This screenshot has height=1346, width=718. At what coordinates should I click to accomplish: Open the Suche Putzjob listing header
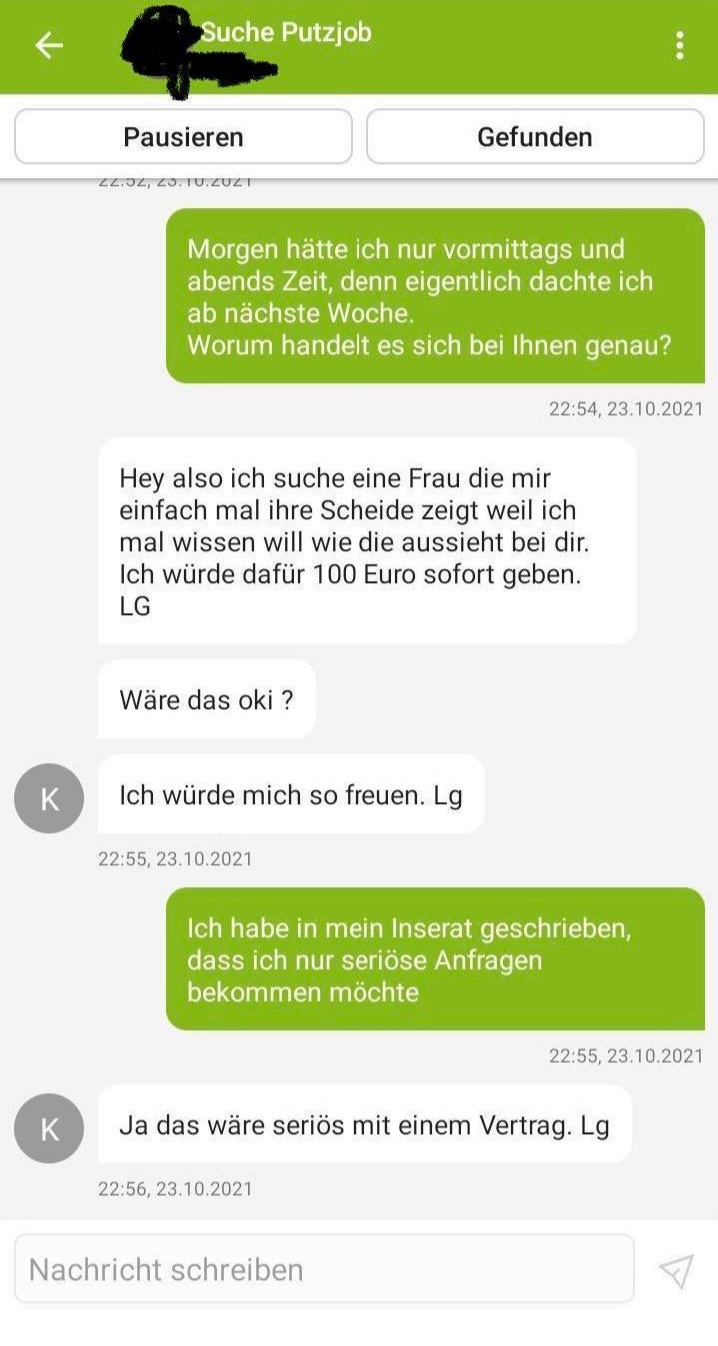click(286, 33)
